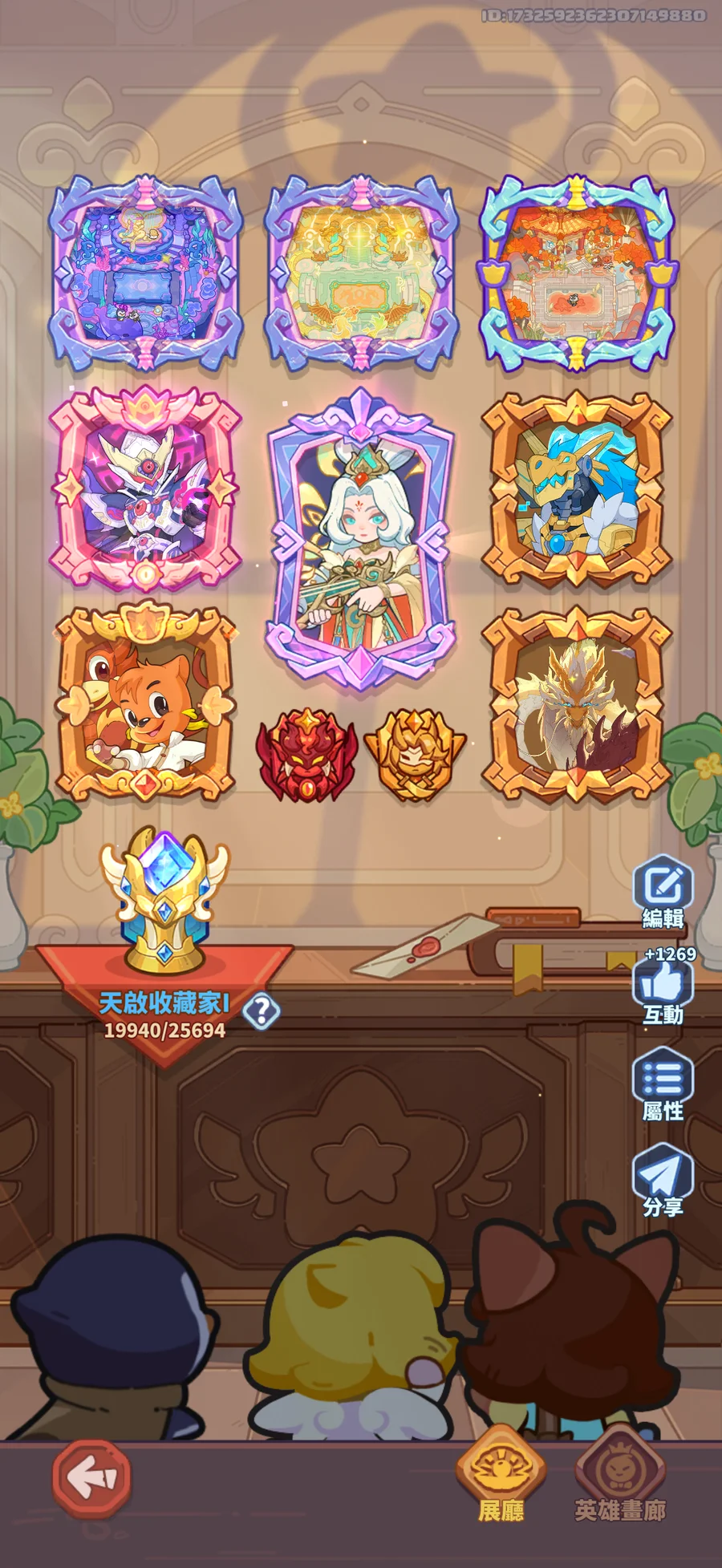Go back with the red arrow
This screenshot has height=1568, width=722.
[91, 1476]
